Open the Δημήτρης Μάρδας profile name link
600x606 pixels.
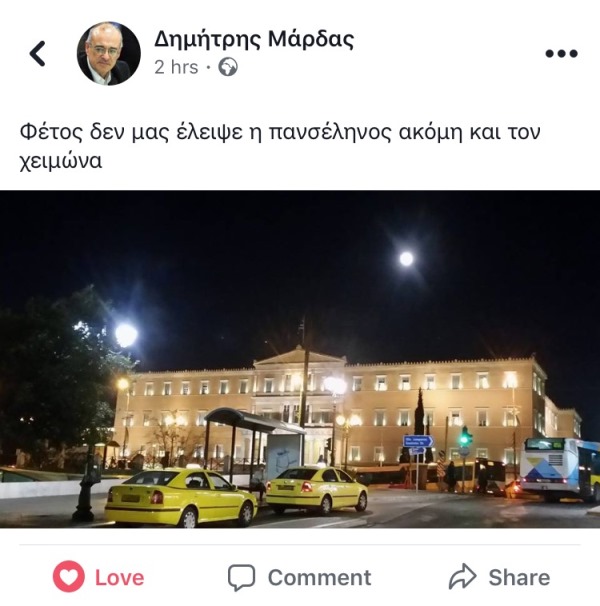pyautogui.click(x=254, y=39)
